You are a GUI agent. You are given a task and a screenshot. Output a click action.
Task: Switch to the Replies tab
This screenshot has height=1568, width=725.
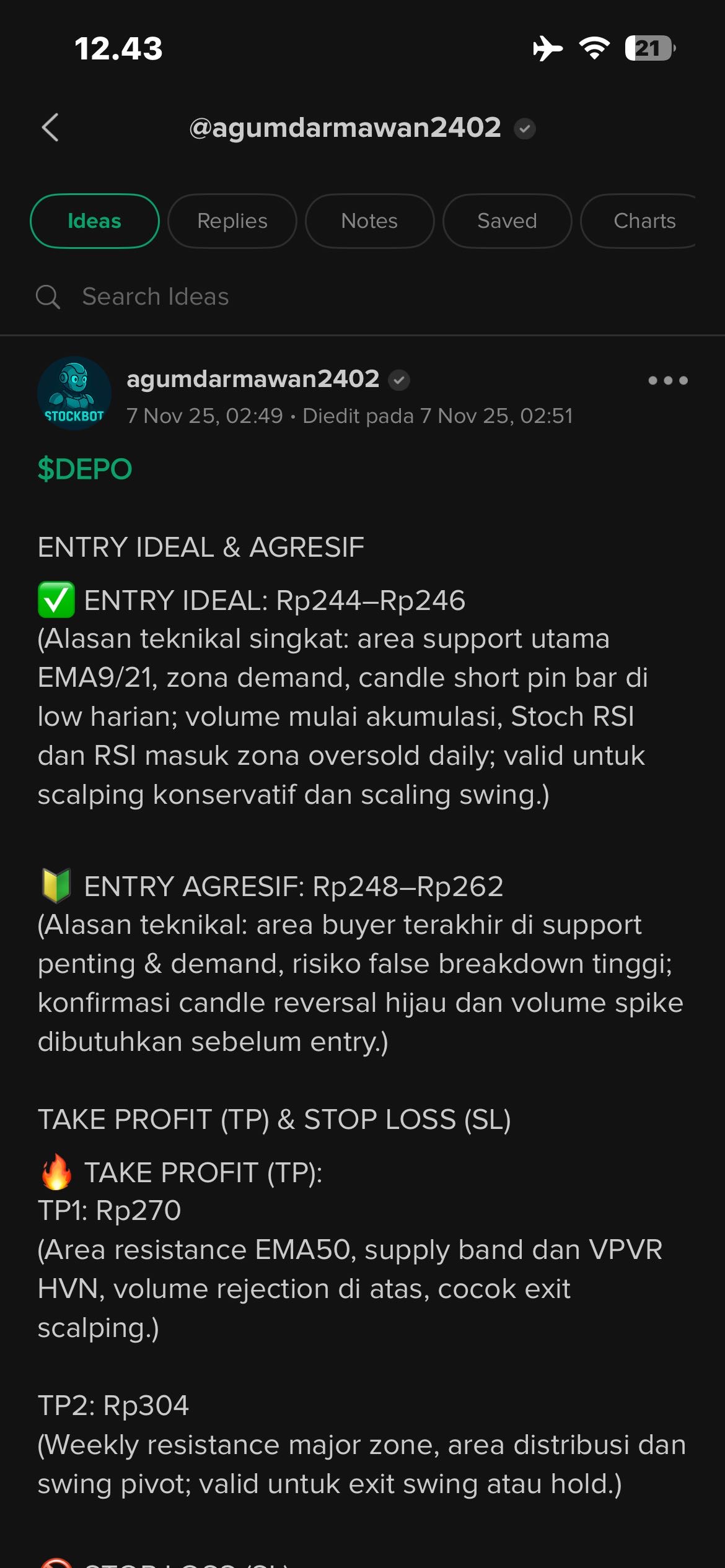pos(232,220)
